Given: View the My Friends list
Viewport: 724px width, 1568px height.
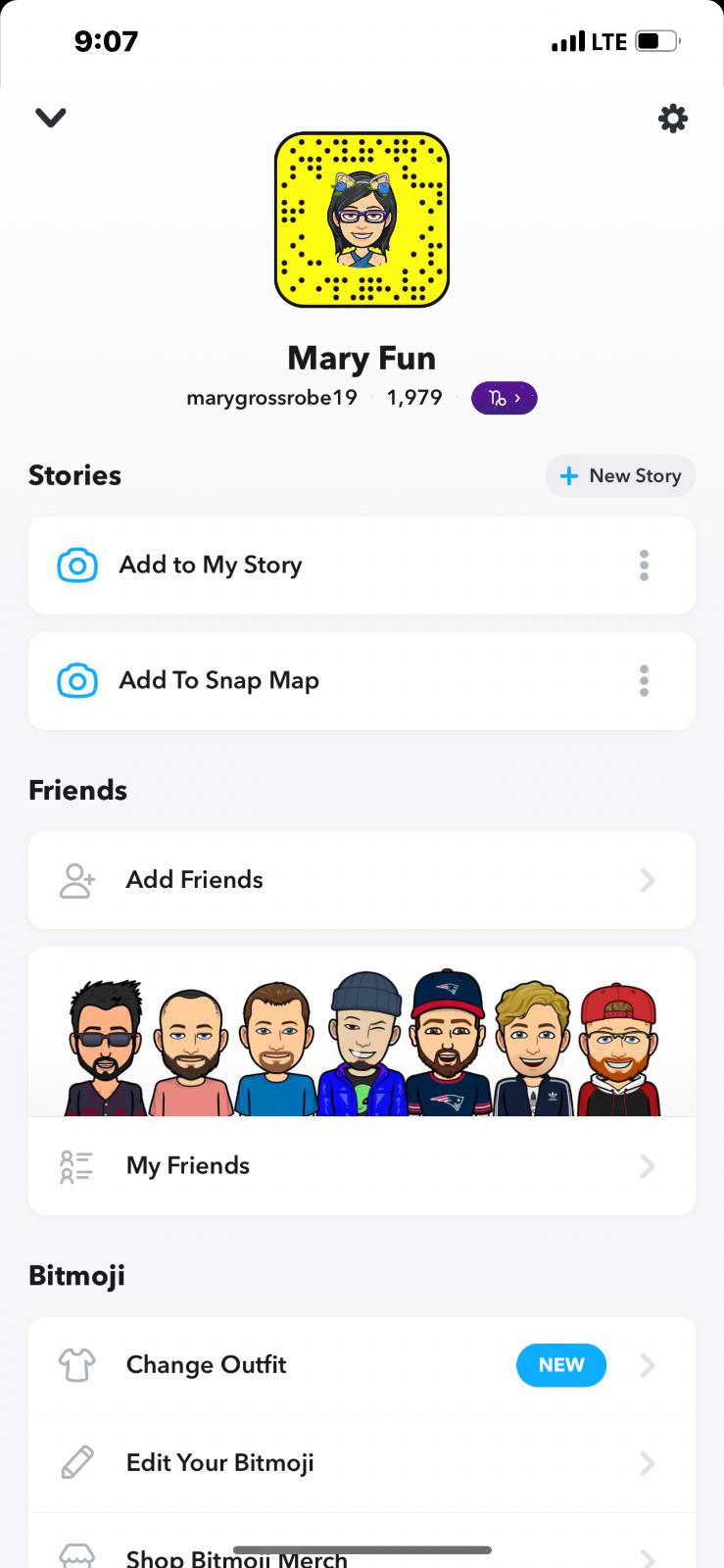Looking at the screenshot, I should click(x=362, y=1166).
